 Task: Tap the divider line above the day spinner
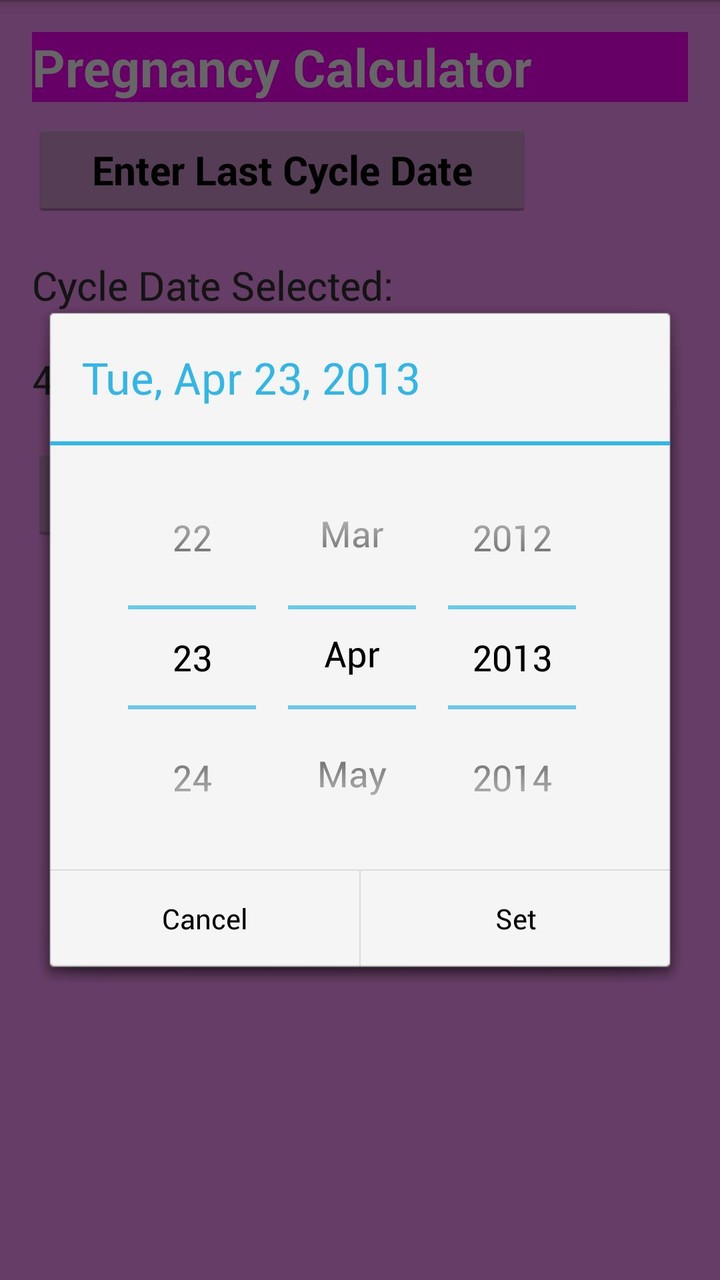pos(192,606)
